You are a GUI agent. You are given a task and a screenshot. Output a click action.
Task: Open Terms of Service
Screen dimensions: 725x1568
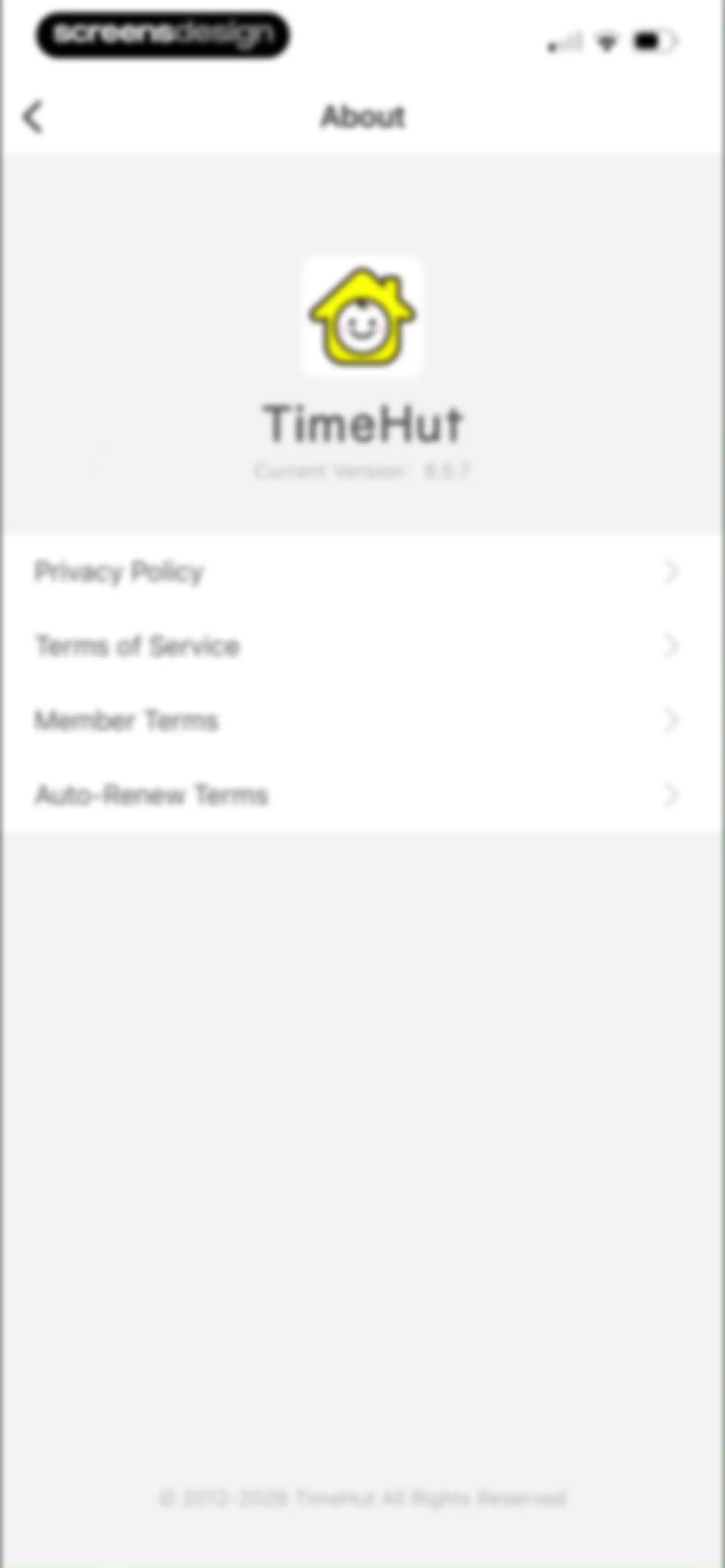pyautogui.click(x=362, y=646)
